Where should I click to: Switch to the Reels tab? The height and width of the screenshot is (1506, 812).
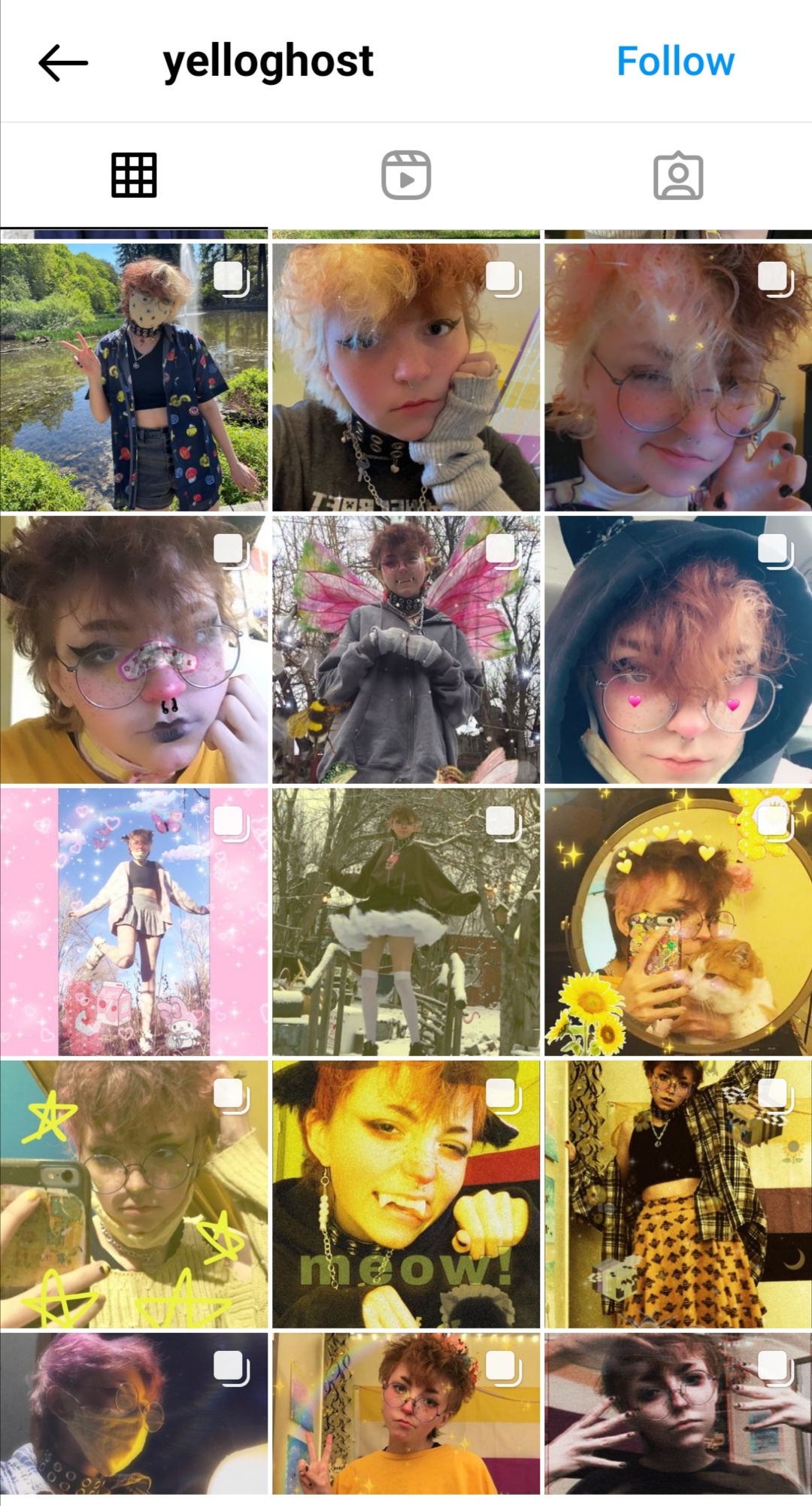406,175
